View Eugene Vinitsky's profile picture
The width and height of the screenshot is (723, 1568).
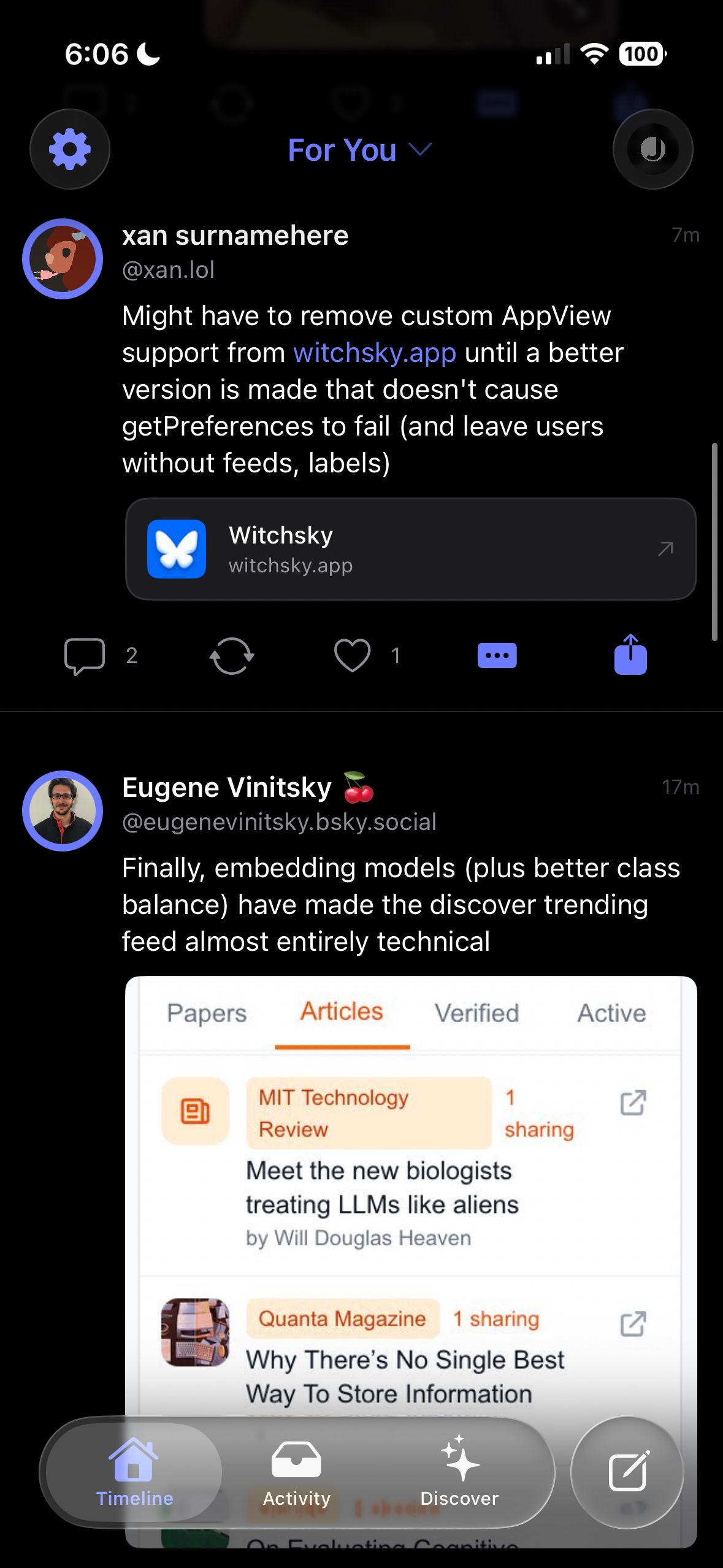63,811
